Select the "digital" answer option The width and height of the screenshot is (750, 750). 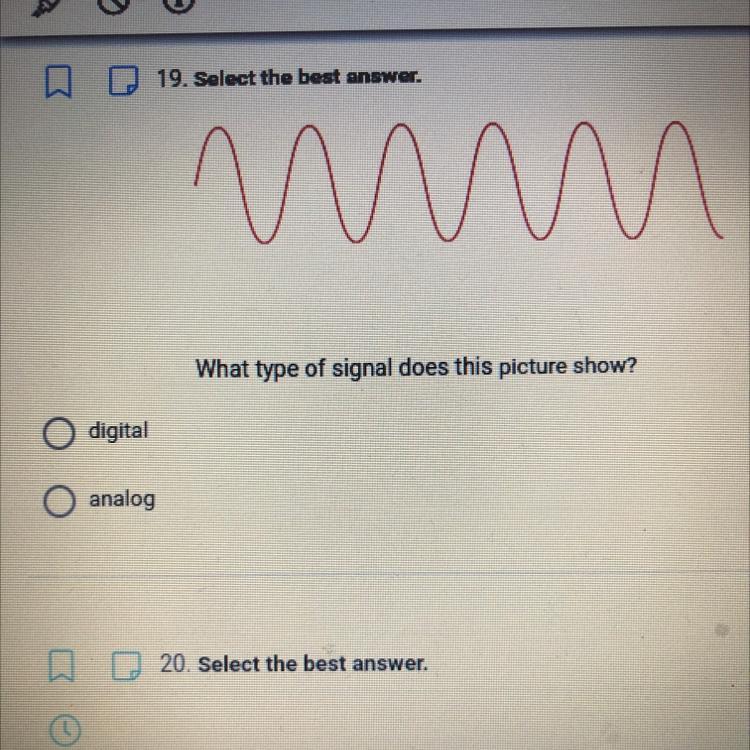point(58,433)
